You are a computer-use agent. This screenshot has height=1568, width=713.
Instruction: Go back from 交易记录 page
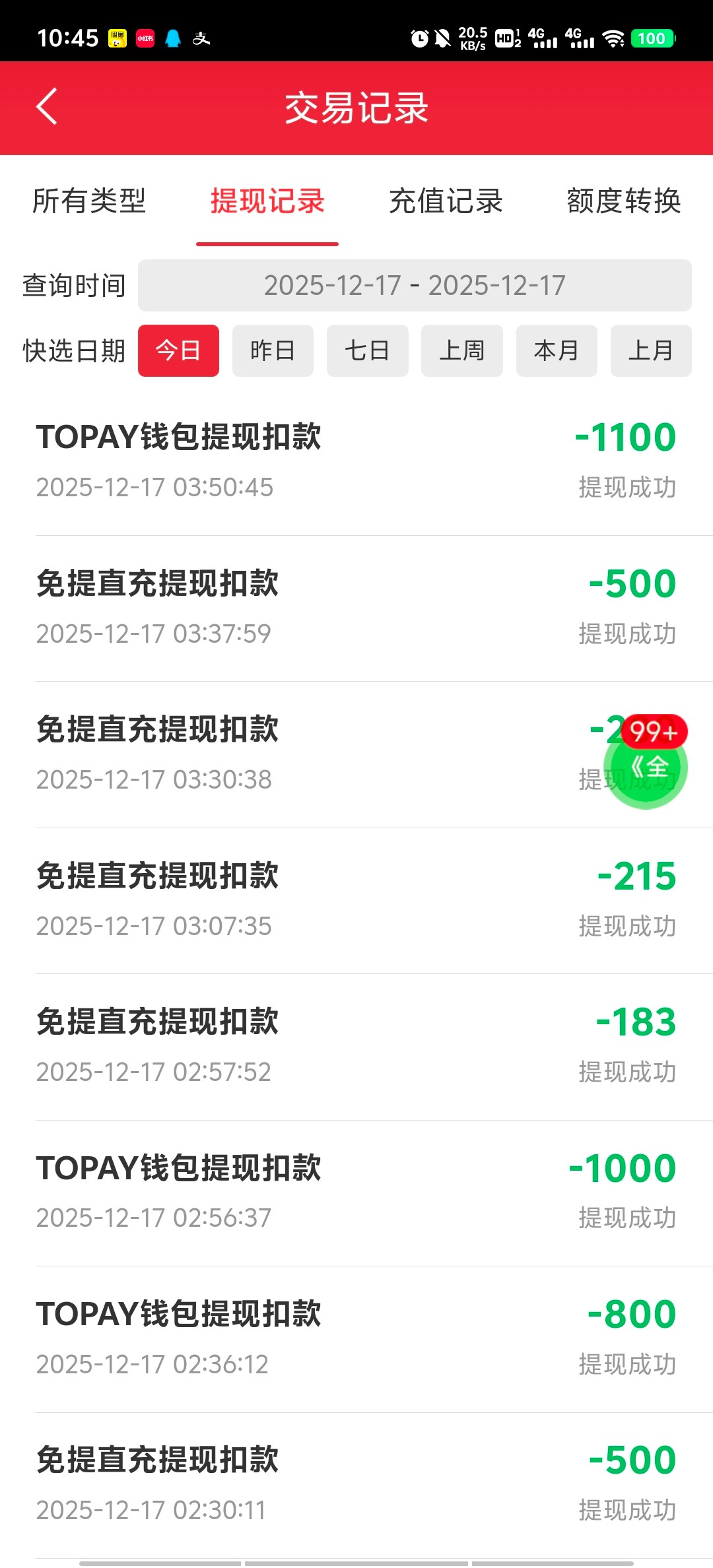click(47, 107)
